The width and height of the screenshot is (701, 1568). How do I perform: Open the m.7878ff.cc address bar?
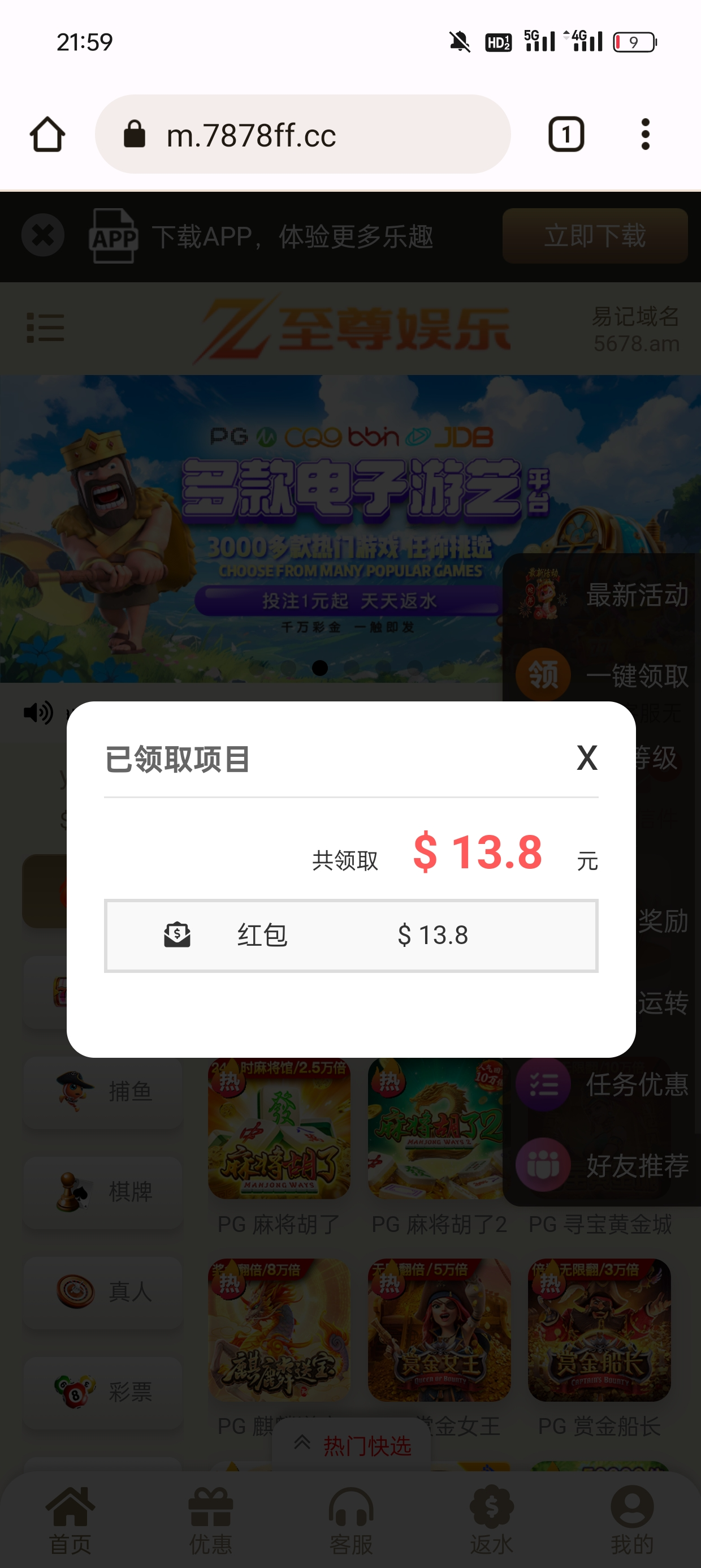point(302,135)
